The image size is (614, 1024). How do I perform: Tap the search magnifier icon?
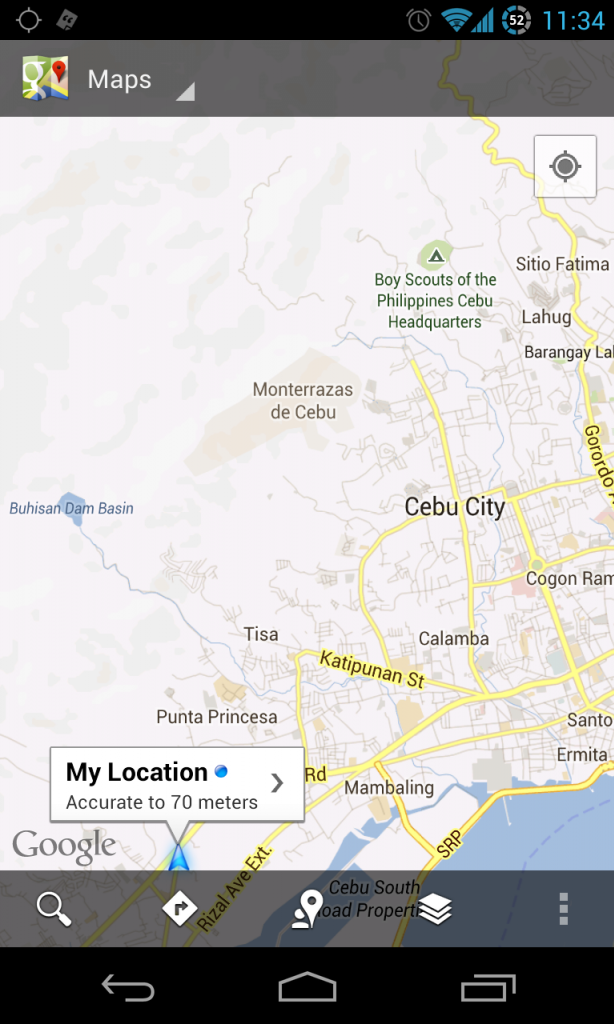[x=53, y=909]
